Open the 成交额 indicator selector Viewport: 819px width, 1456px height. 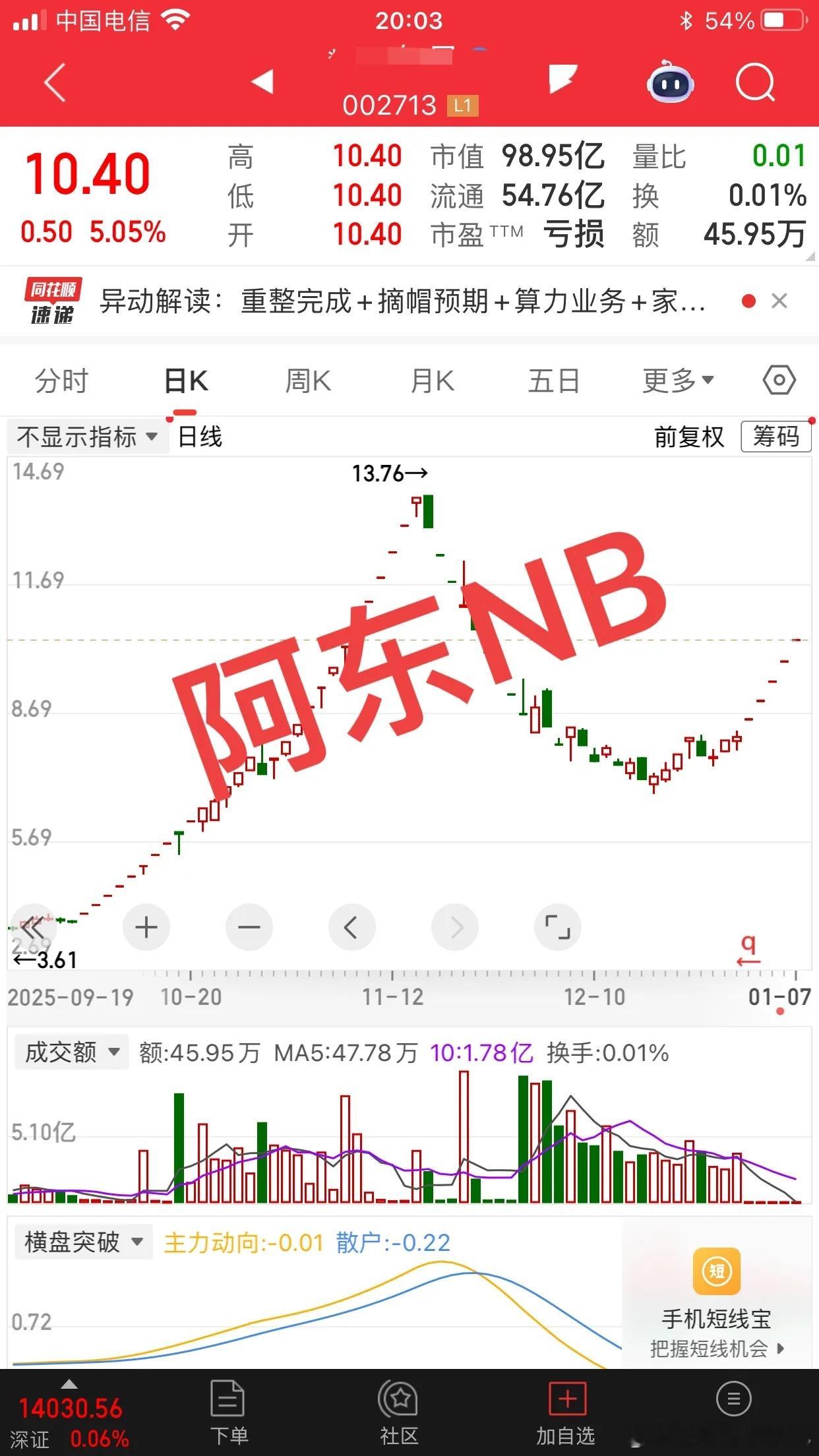70,1052
